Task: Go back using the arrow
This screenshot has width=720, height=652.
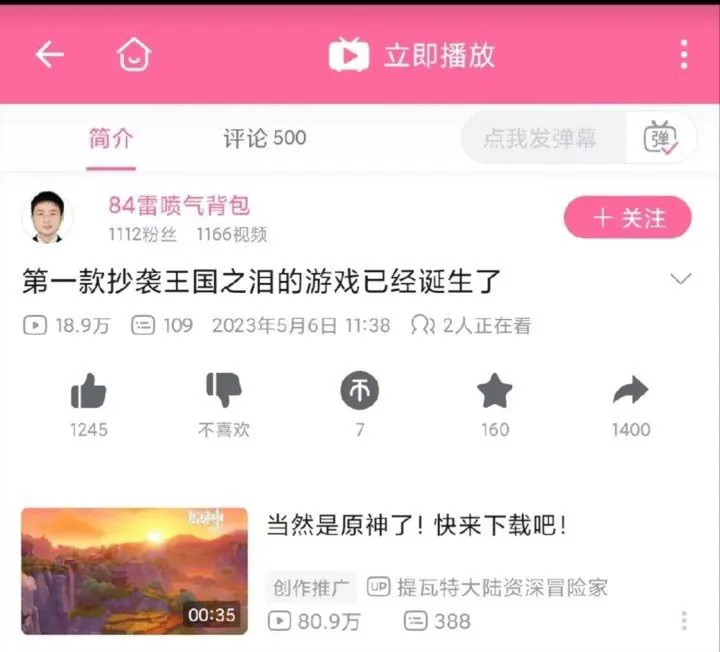Action: (x=49, y=55)
